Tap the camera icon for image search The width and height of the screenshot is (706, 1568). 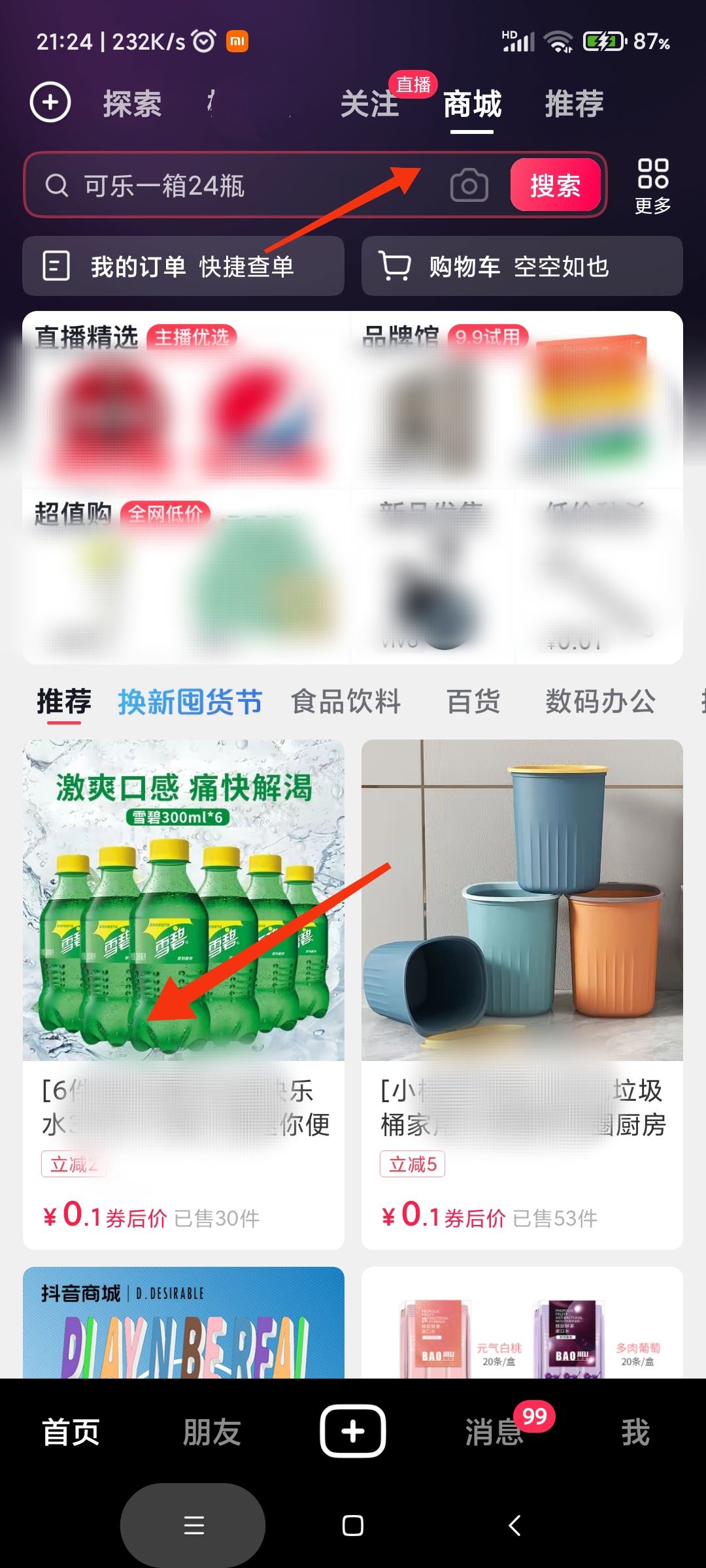click(x=470, y=186)
